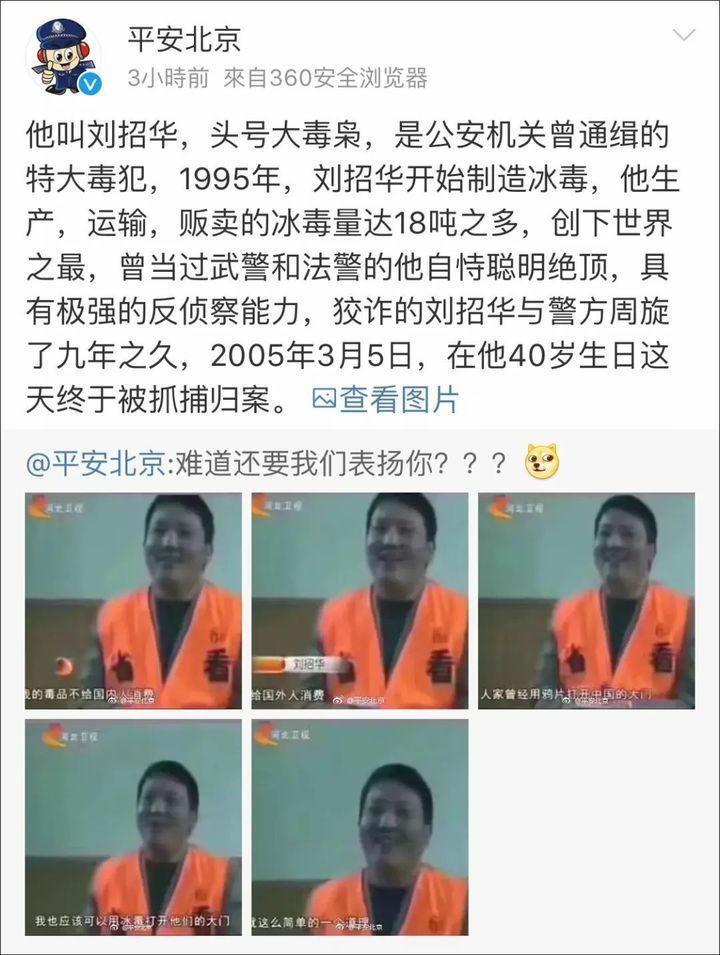Open the first image captioned 我的毒品不给国内人消费
The width and height of the screenshot is (720, 955).
133,600
